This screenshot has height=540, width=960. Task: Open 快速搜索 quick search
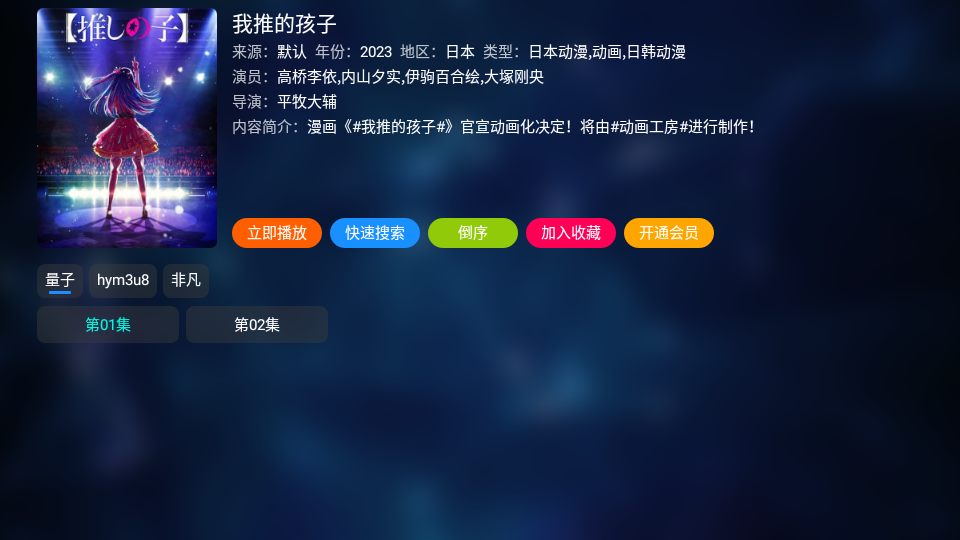tap(375, 233)
